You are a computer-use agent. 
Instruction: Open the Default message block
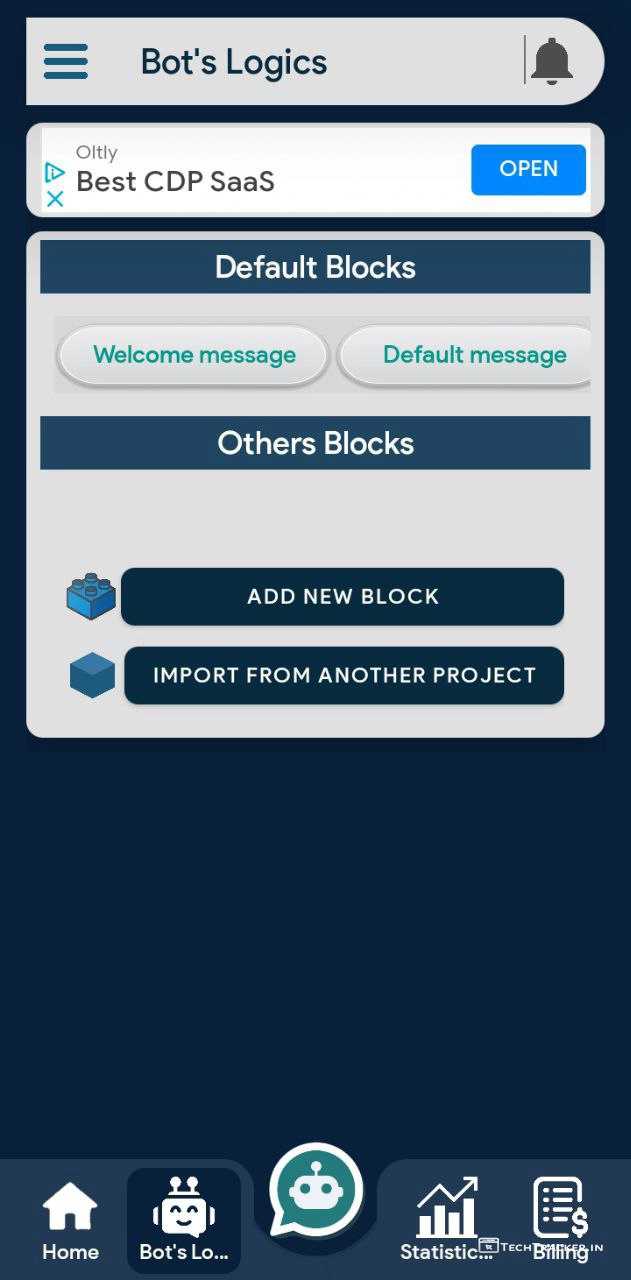tap(472, 355)
